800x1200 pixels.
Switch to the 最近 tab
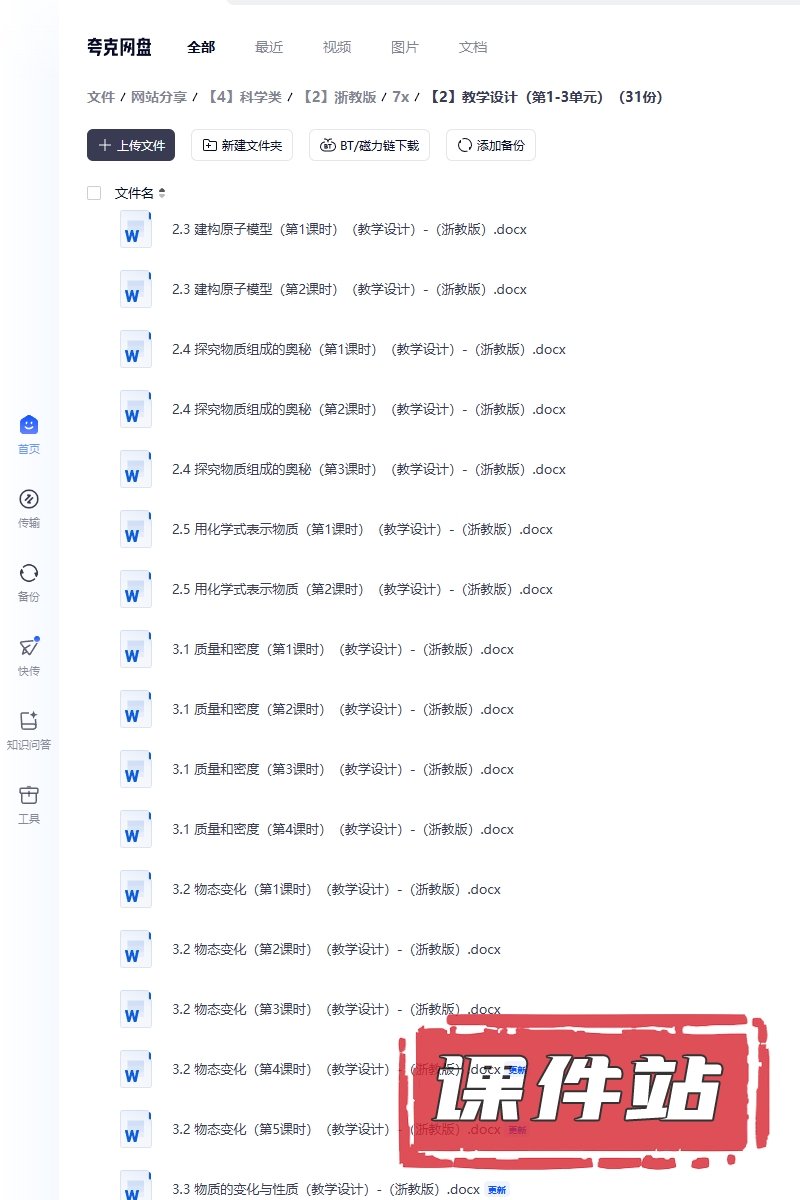pos(269,47)
